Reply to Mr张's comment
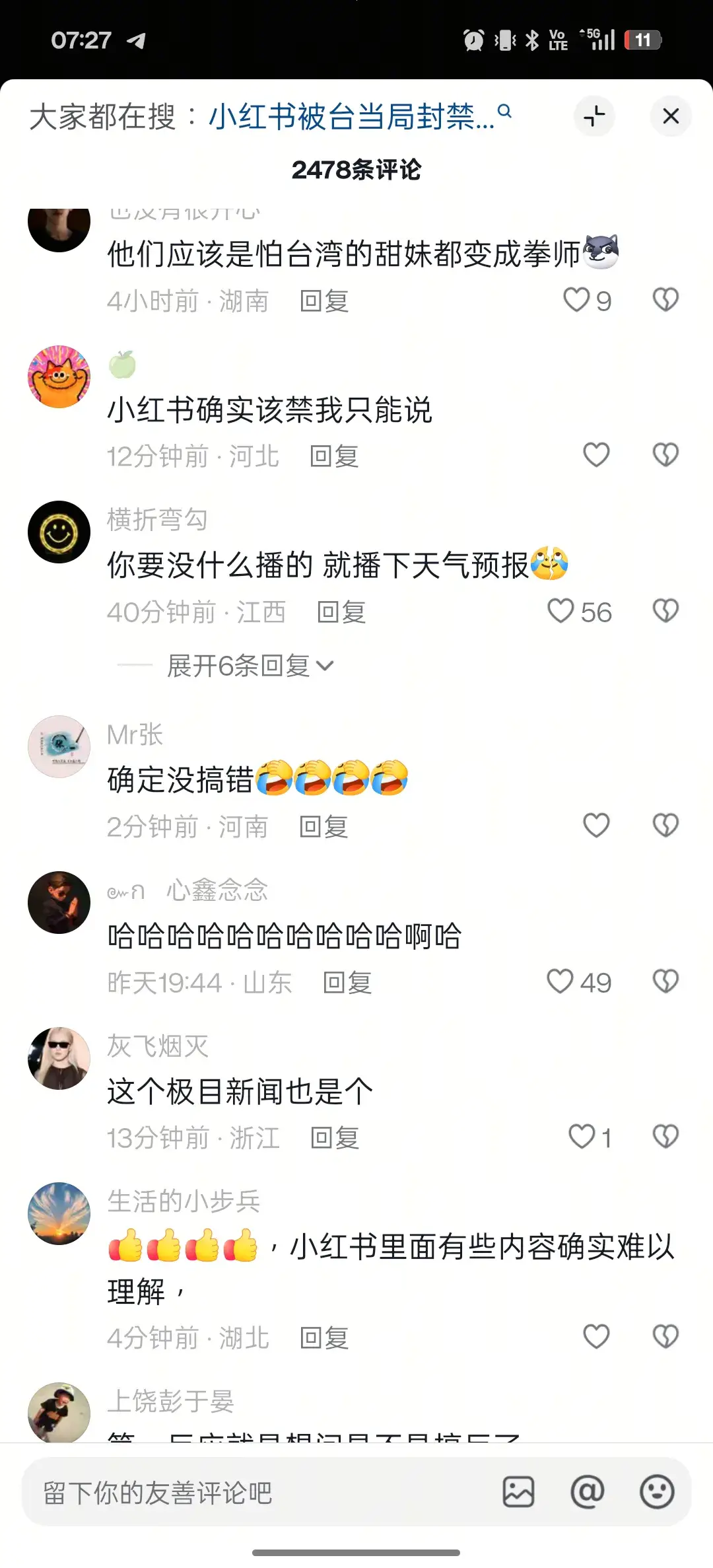The image size is (713, 1568). (x=323, y=826)
